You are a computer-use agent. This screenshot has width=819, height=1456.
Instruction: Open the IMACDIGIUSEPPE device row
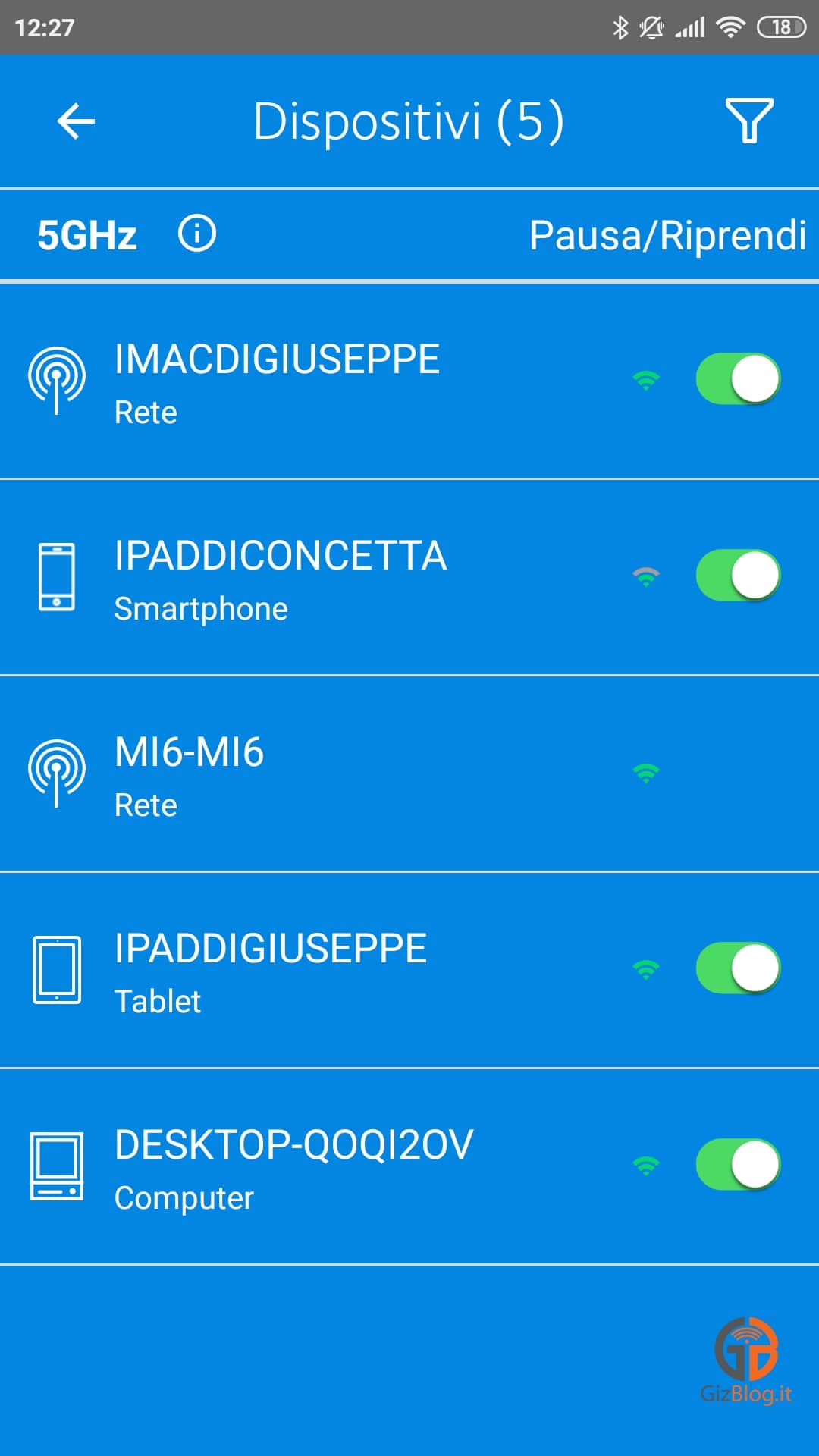coord(409,381)
